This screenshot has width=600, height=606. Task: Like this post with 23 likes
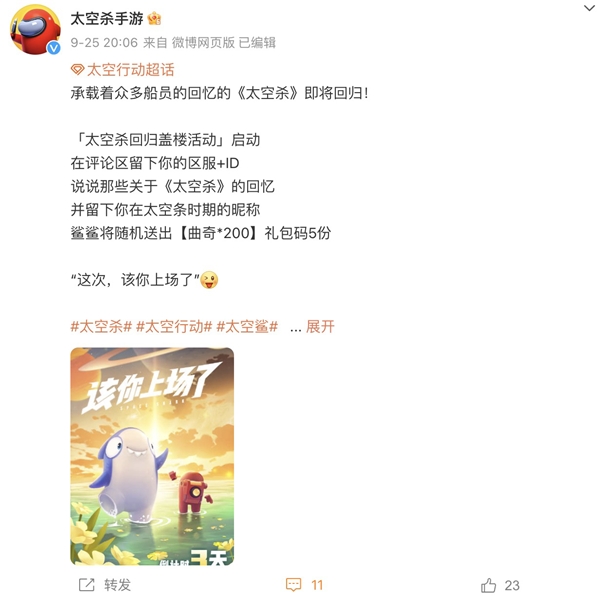coord(499,585)
